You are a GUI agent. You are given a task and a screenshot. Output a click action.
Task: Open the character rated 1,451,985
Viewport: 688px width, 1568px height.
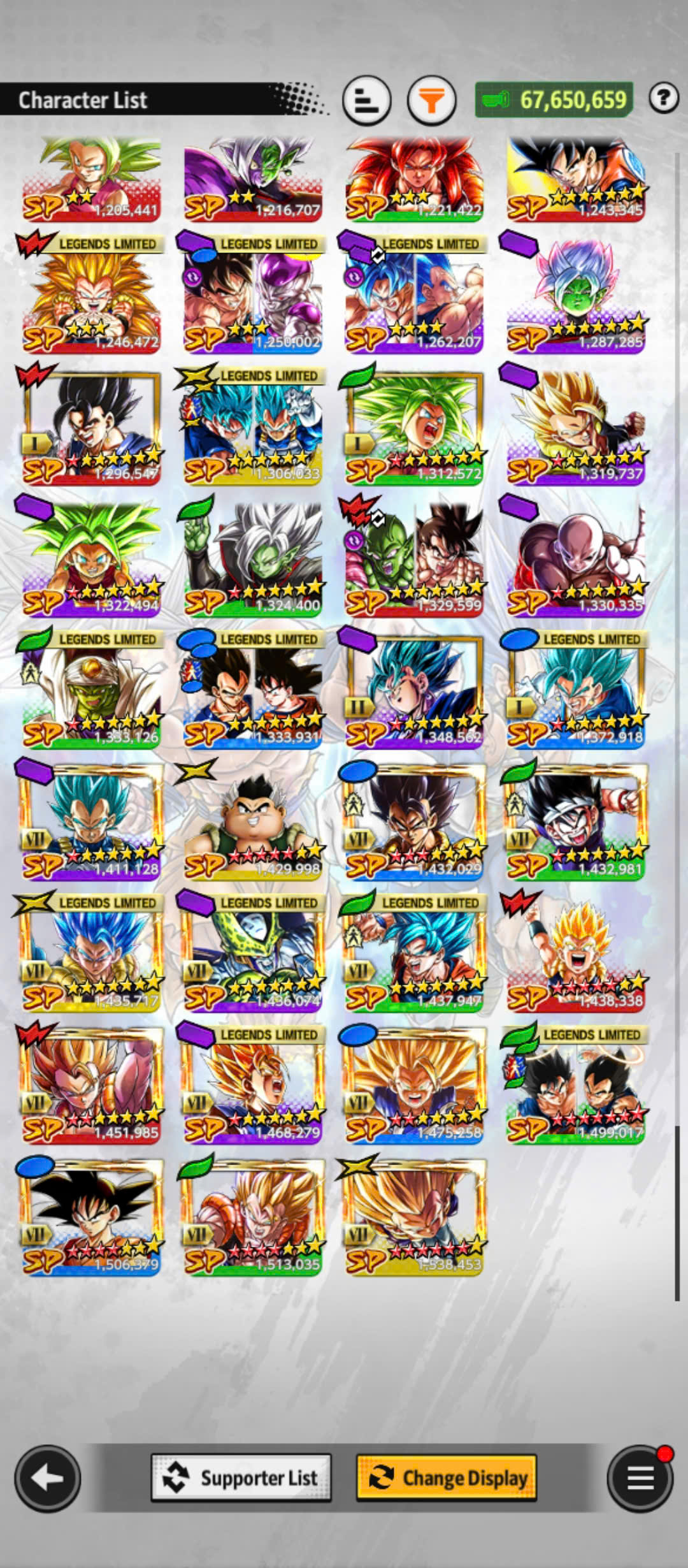pos(91,1085)
